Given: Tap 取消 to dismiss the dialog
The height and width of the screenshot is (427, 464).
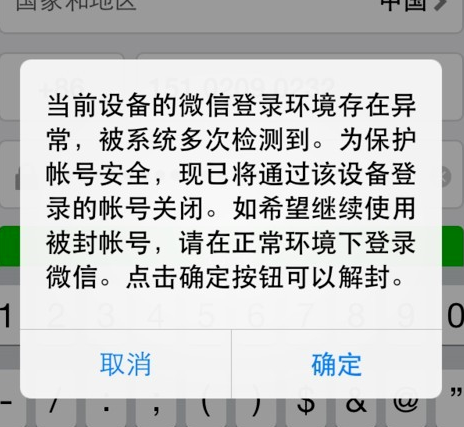Looking at the screenshot, I should tap(126, 364).
